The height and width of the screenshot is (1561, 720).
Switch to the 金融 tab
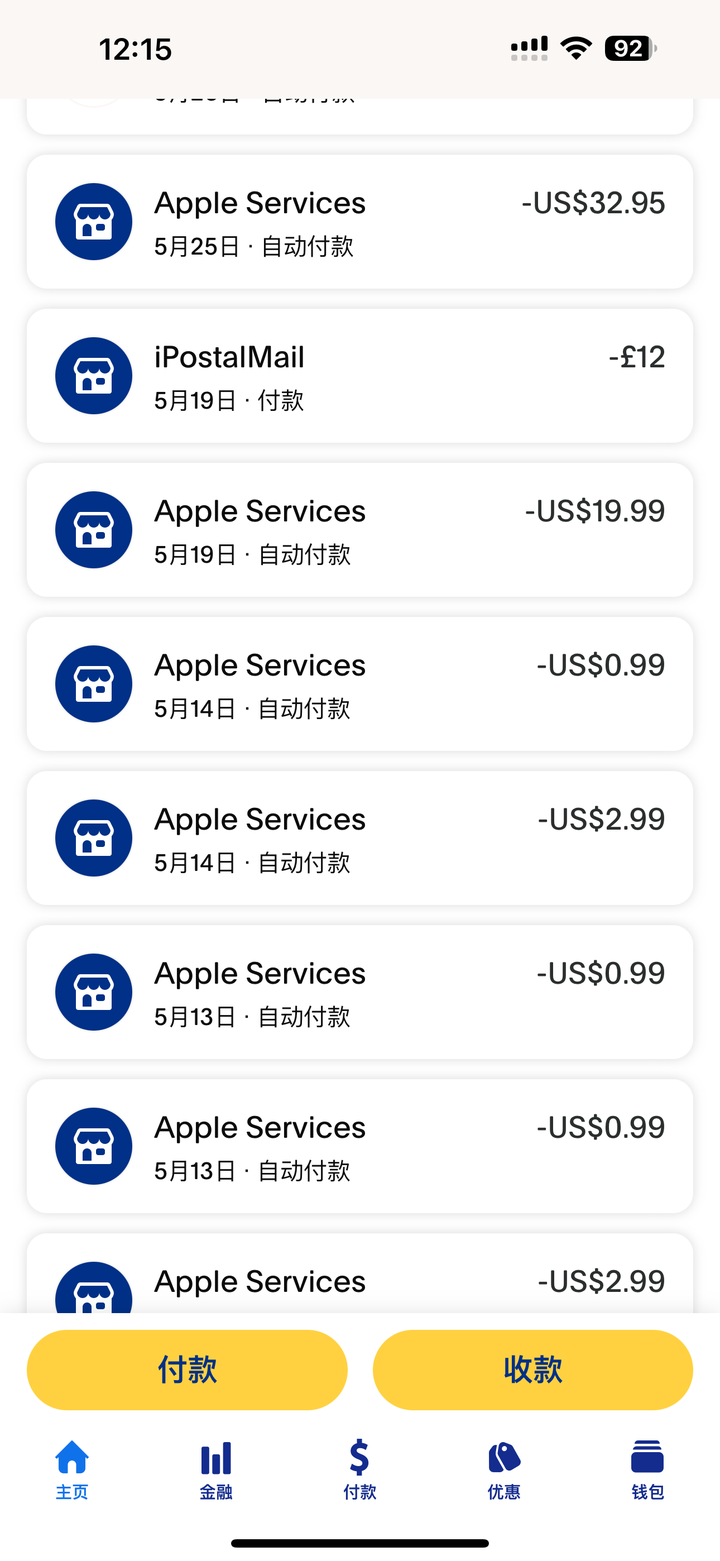pos(216,1470)
